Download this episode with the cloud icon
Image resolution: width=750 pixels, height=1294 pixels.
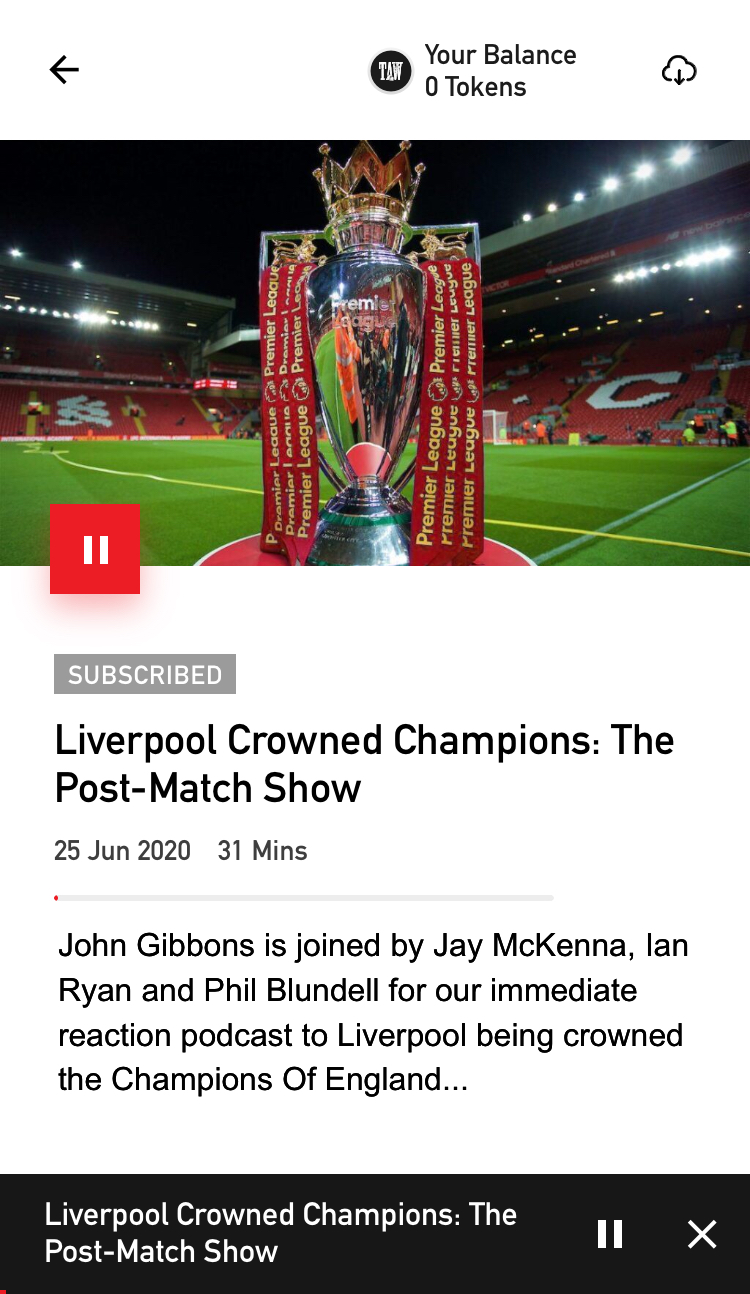point(679,70)
